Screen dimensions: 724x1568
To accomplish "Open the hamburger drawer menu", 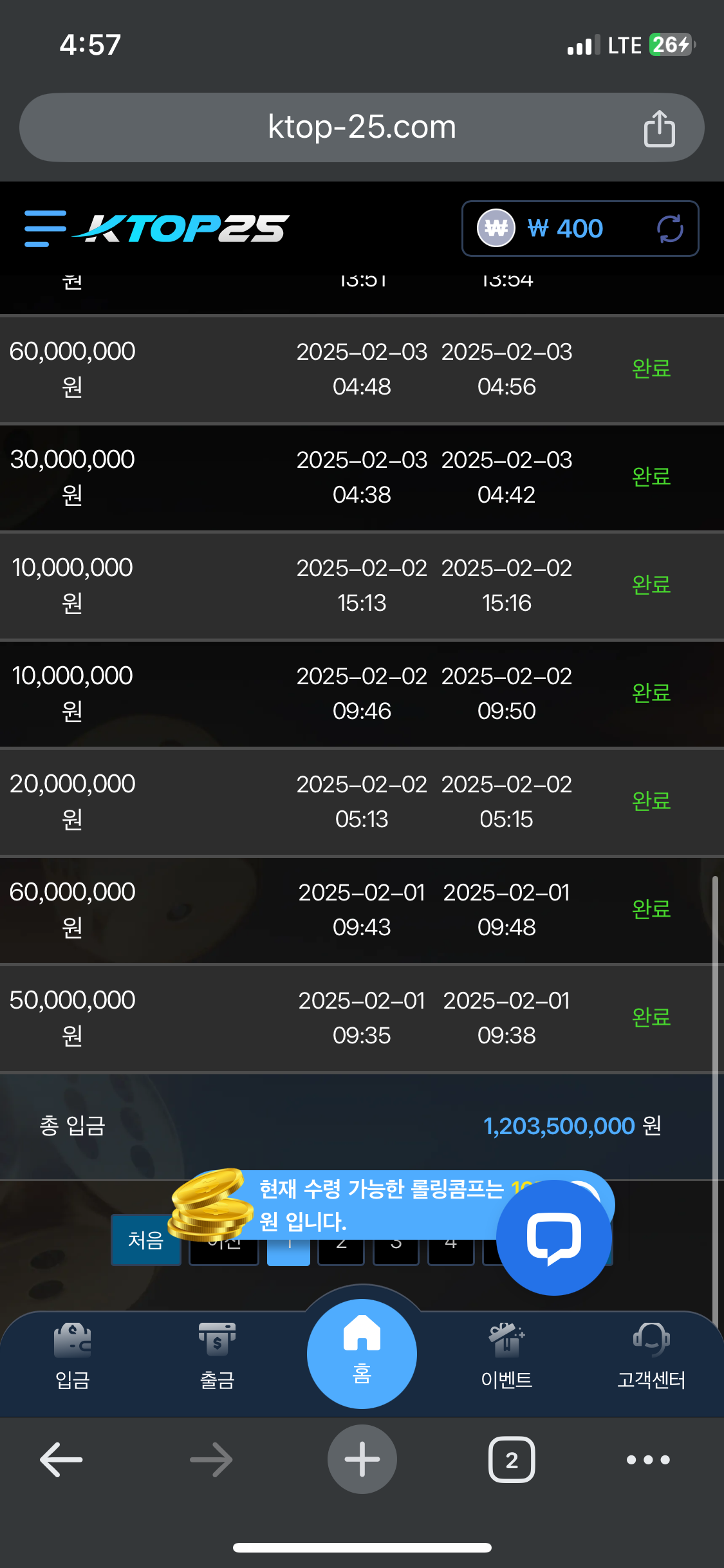I will pos(45,229).
